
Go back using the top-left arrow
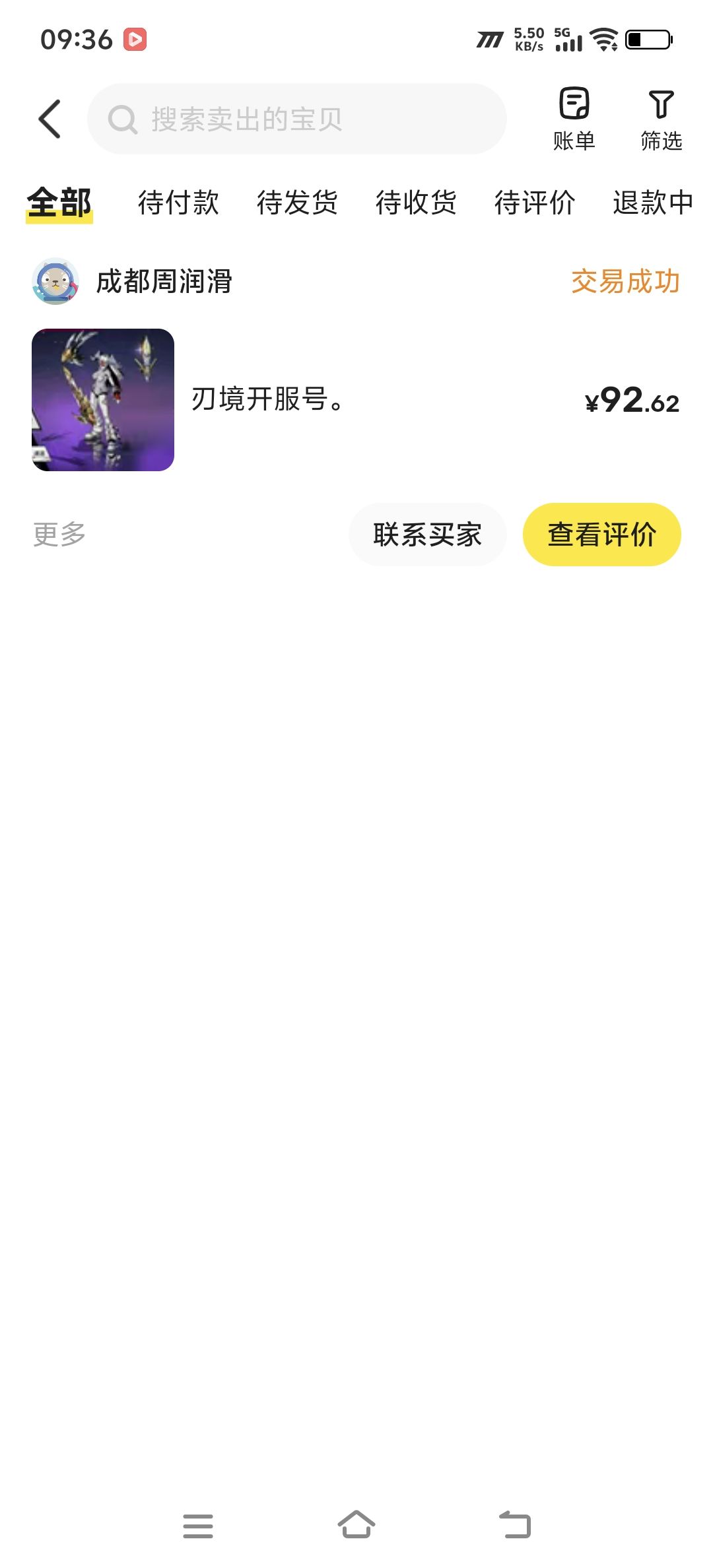click(x=50, y=119)
